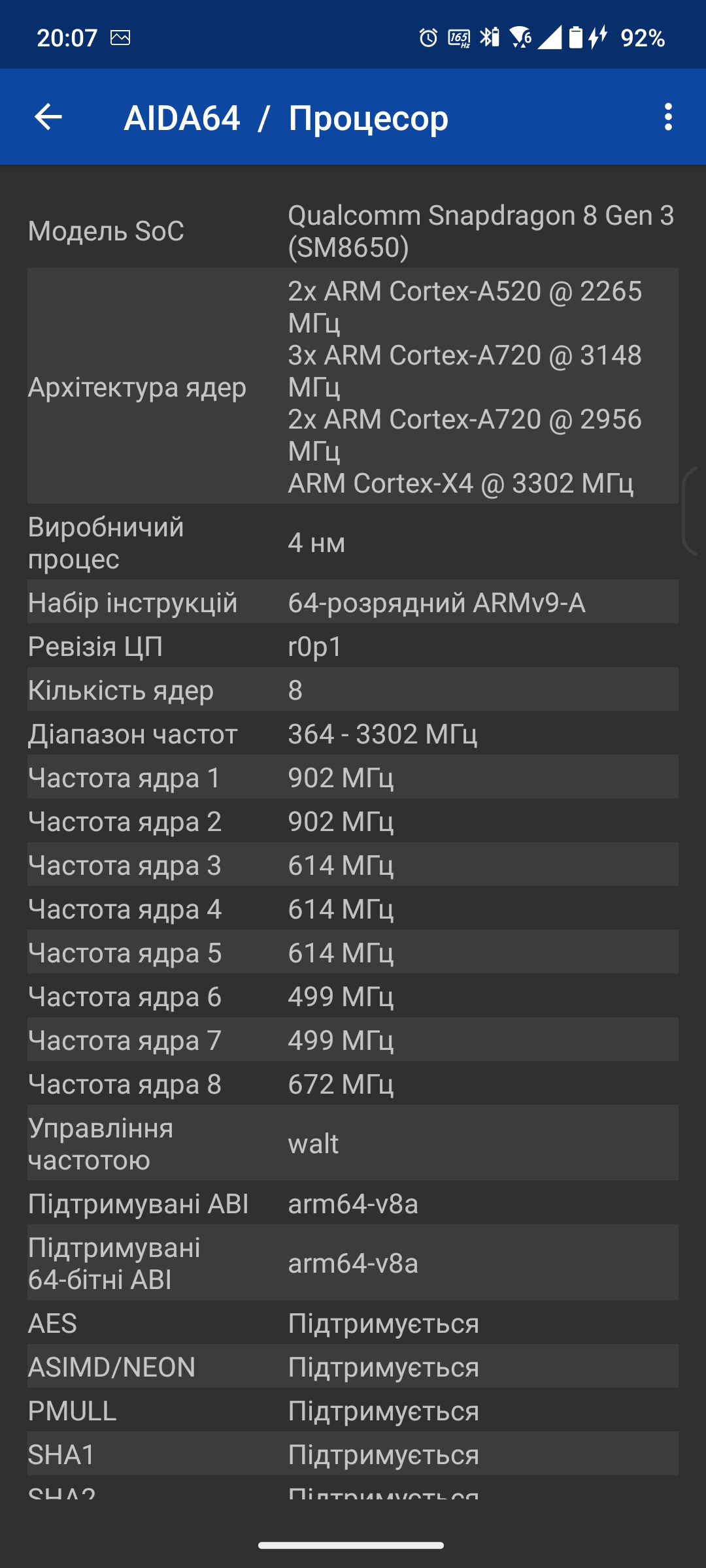
Task: Open the three-dot overflow menu
Action: (667, 118)
